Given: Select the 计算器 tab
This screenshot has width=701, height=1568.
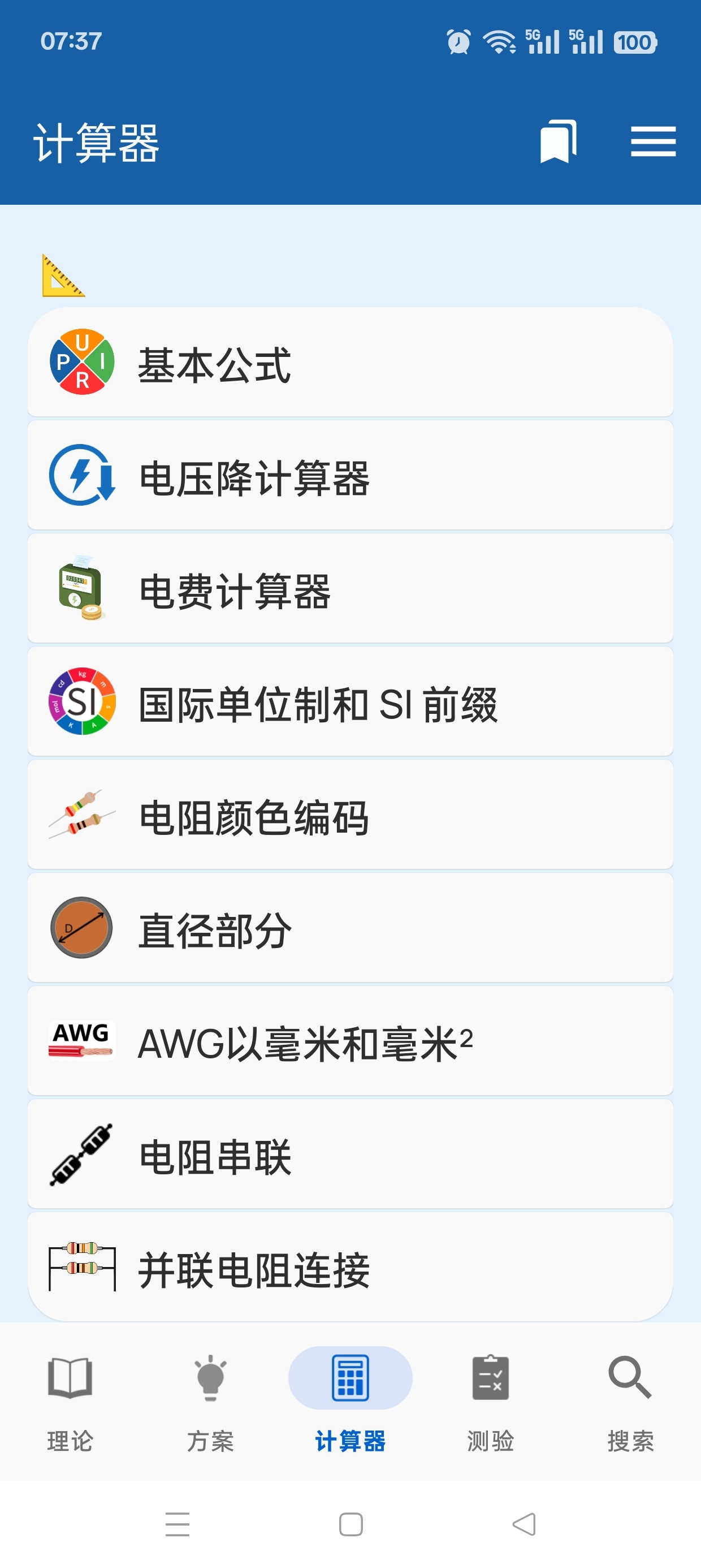Looking at the screenshot, I should (x=350, y=1402).
